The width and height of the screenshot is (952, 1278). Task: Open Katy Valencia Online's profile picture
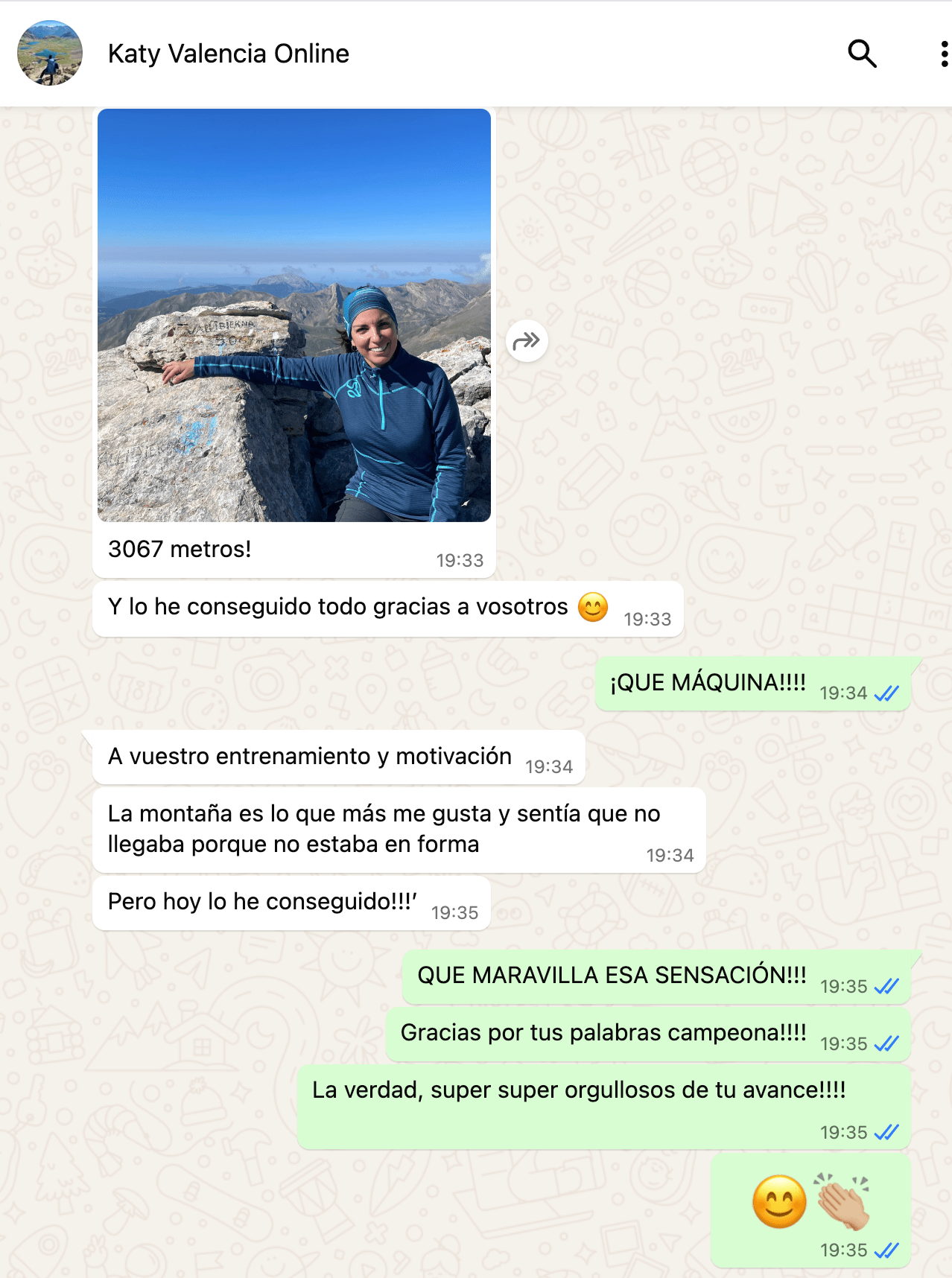coord(50,54)
